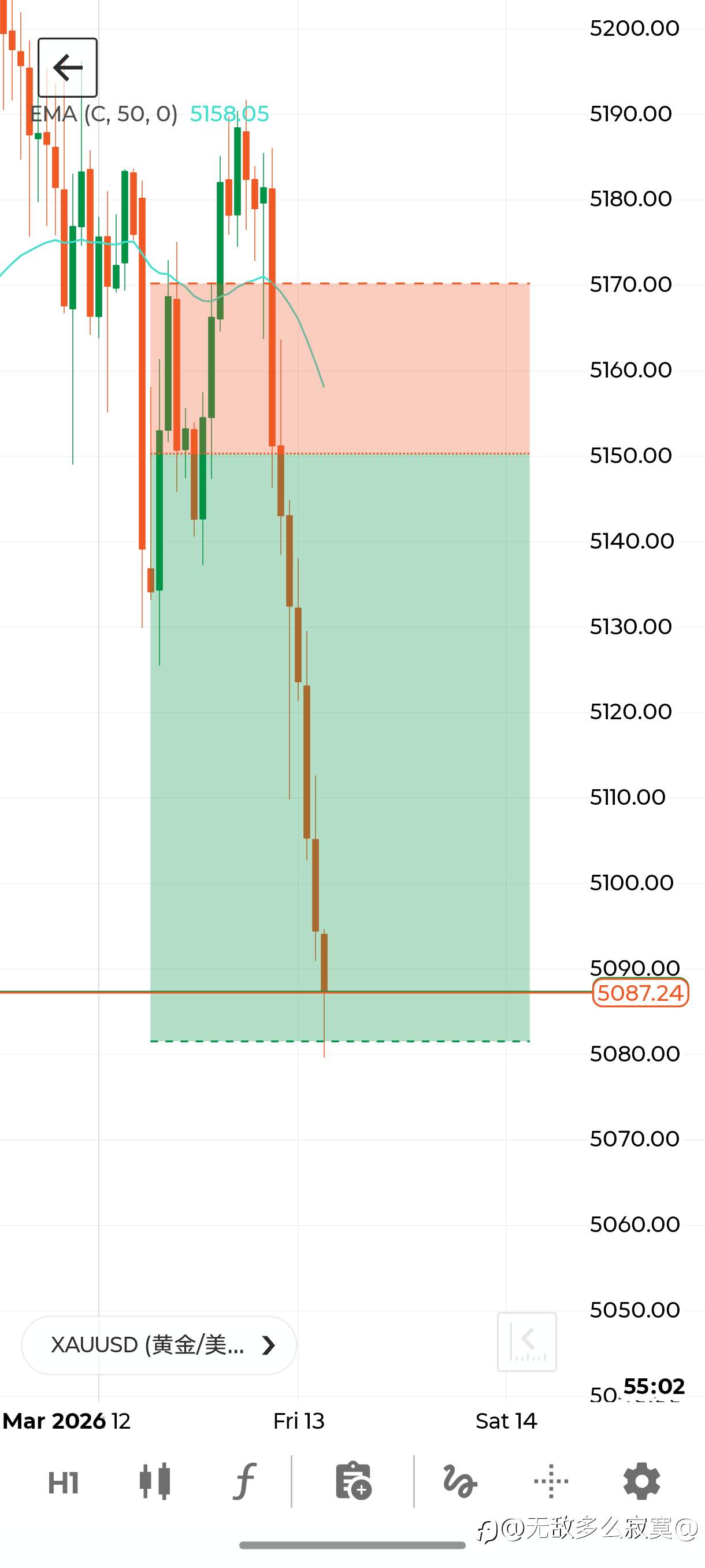
Task: Tap the back arrow button
Action: pos(68,68)
